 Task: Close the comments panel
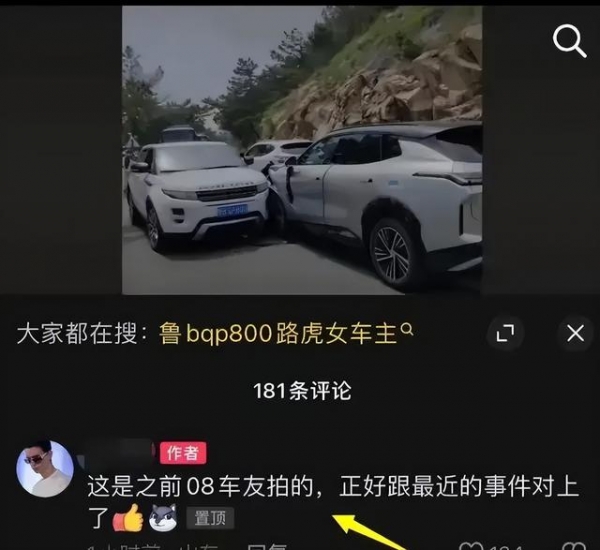click(575, 333)
